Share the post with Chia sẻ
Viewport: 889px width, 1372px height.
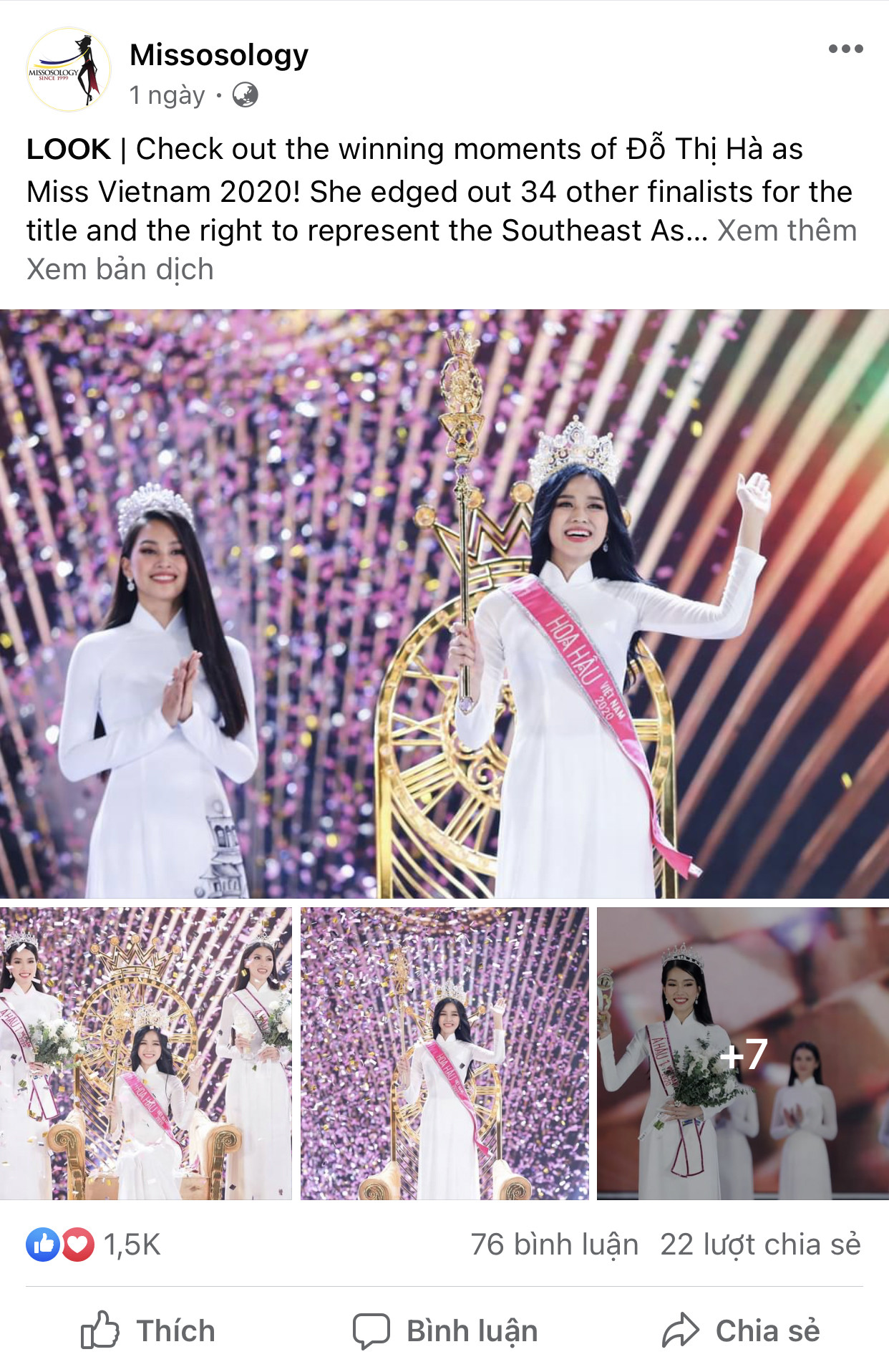pos(741,1330)
